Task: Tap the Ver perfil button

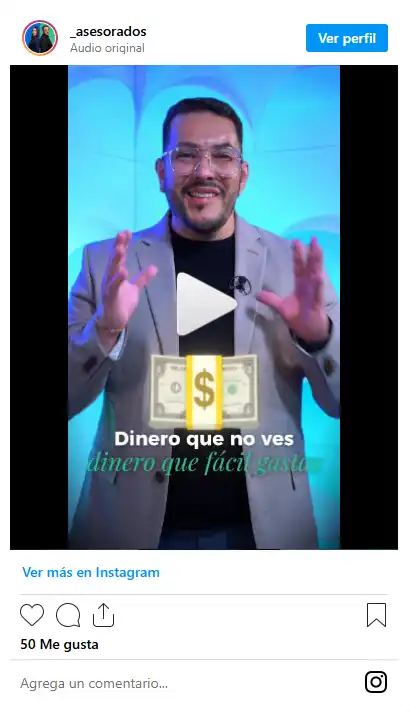Action: [347, 38]
